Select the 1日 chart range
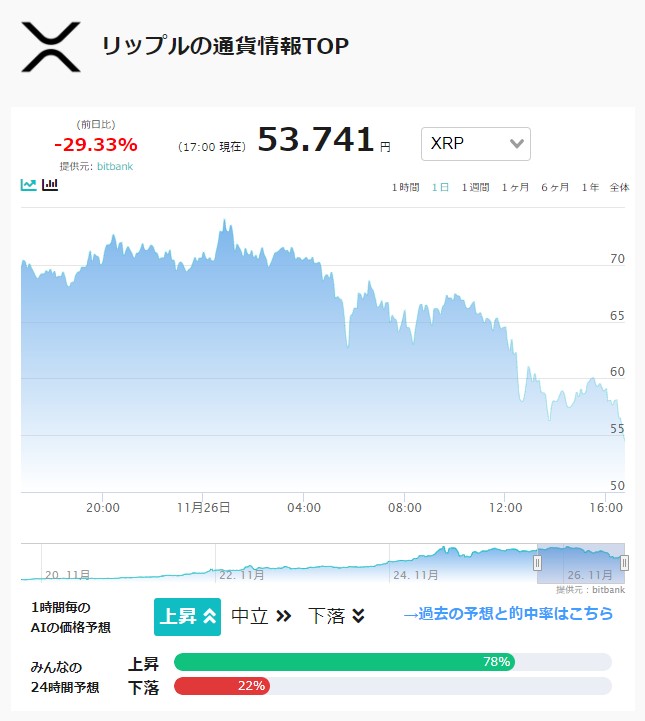Screen dimensions: 645x721 [440, 187]
